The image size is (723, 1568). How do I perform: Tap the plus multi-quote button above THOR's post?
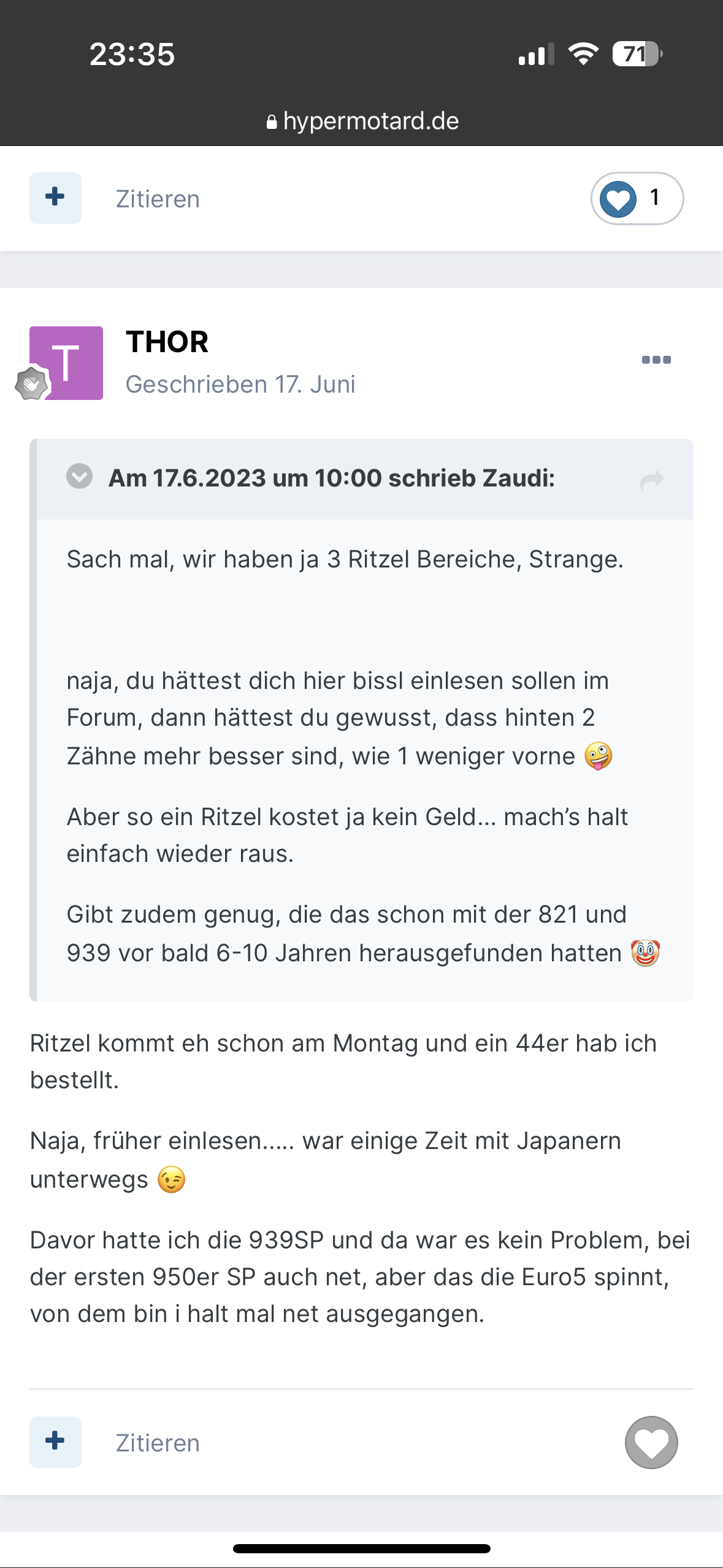(x=55, y=198)
